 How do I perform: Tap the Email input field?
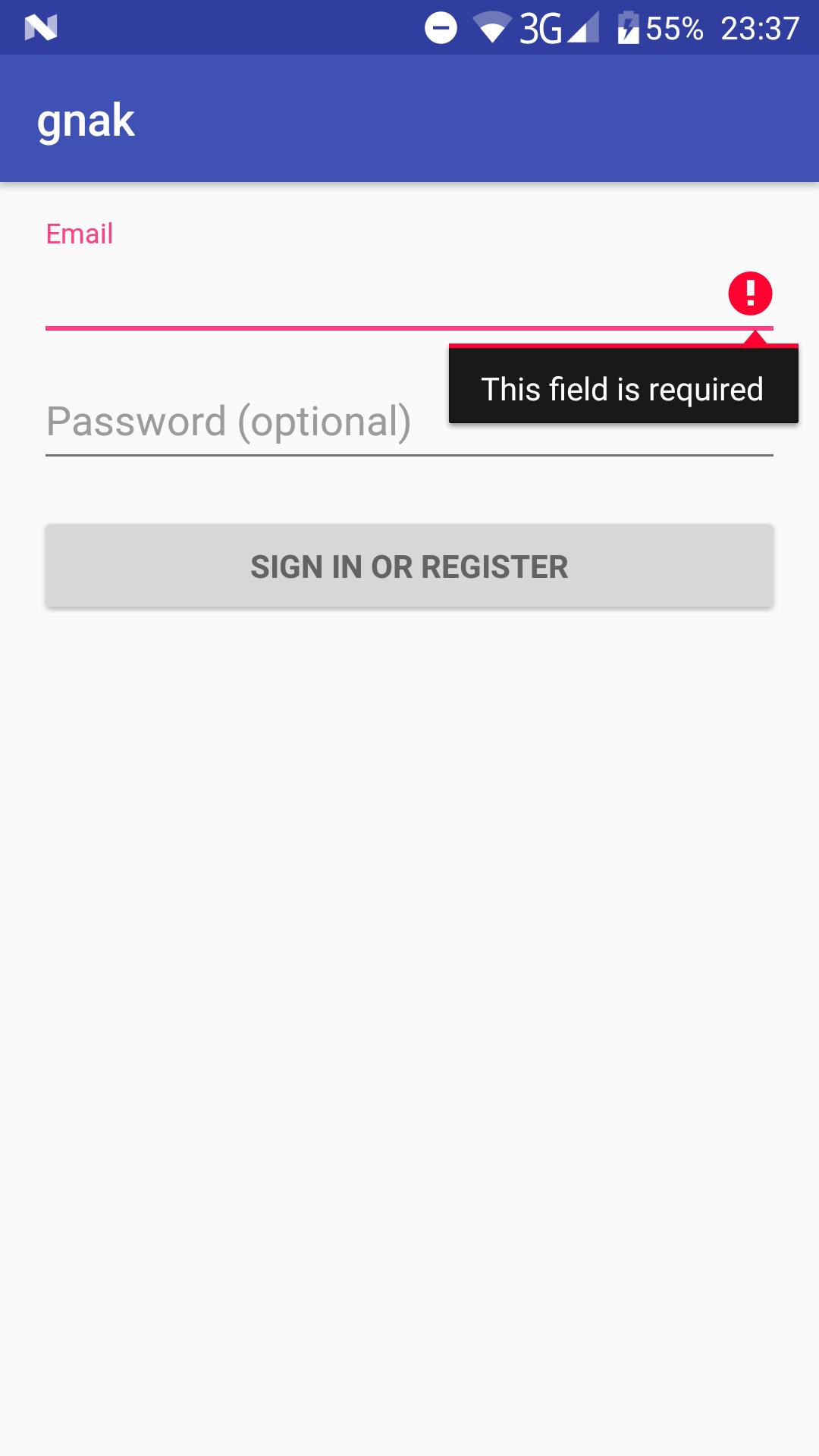point(379,294)
